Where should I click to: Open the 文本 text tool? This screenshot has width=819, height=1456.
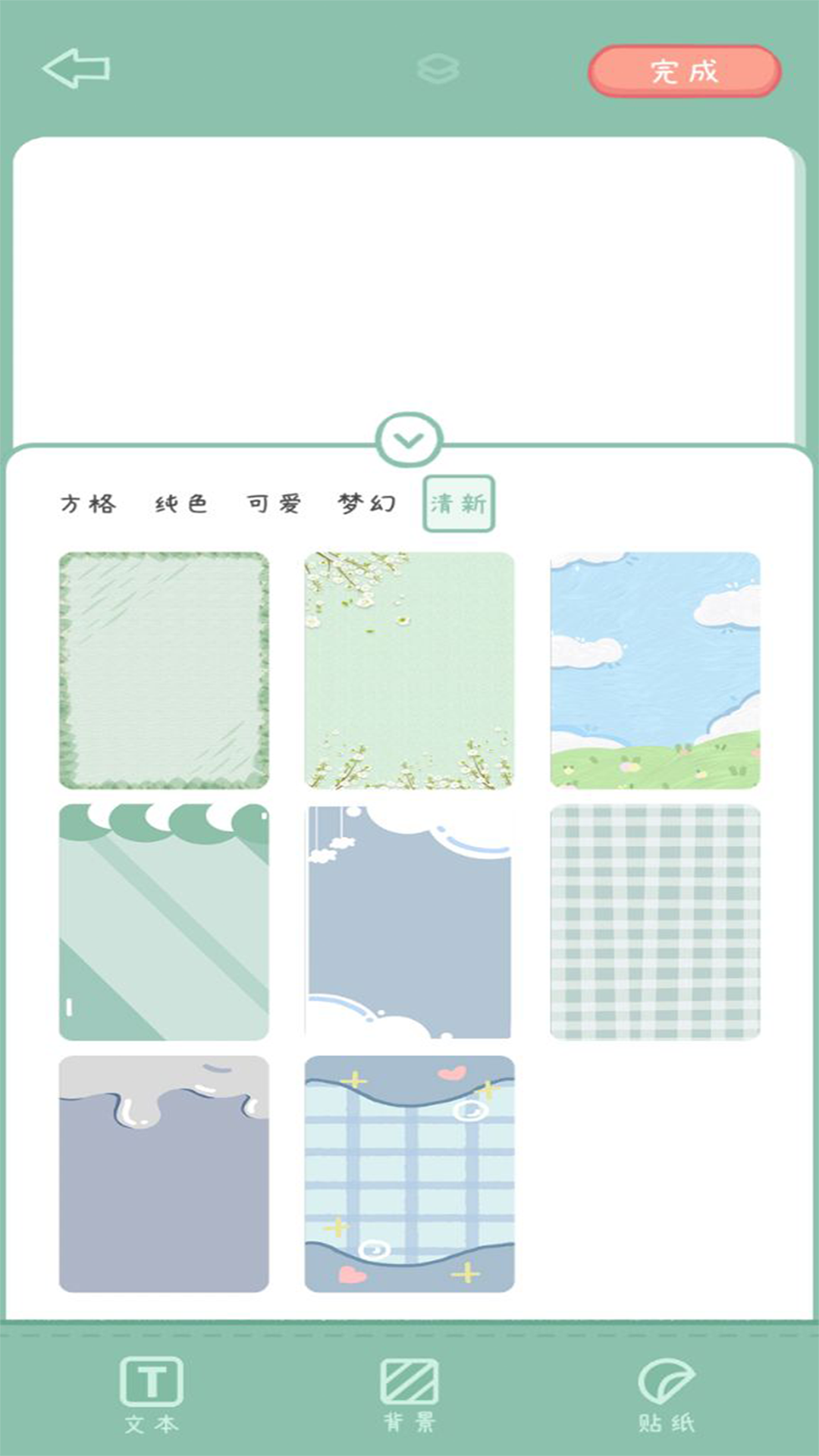coord(152,1395)
